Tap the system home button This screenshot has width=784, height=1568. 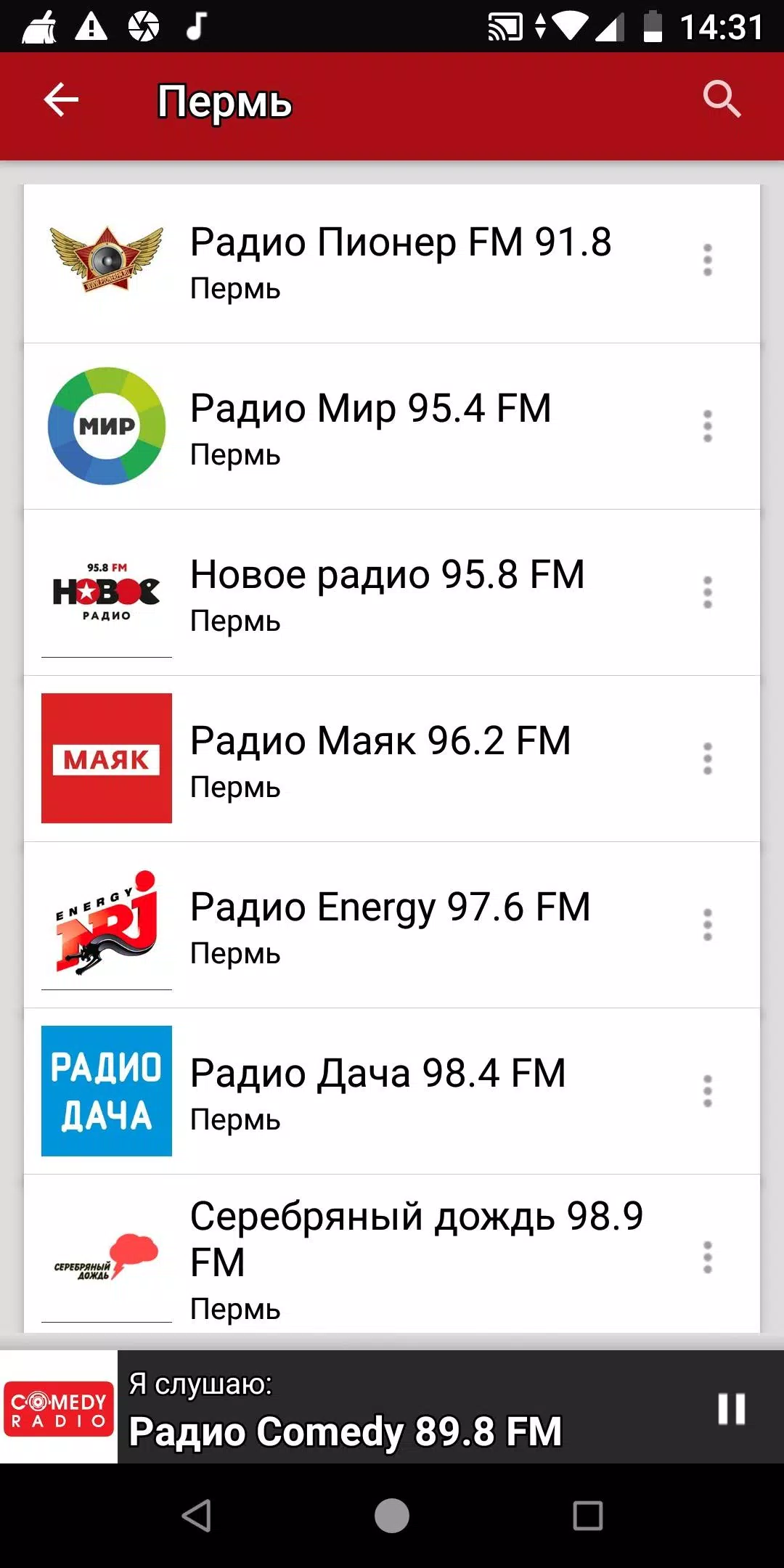pyautogui.click(x=392, y=1516)
